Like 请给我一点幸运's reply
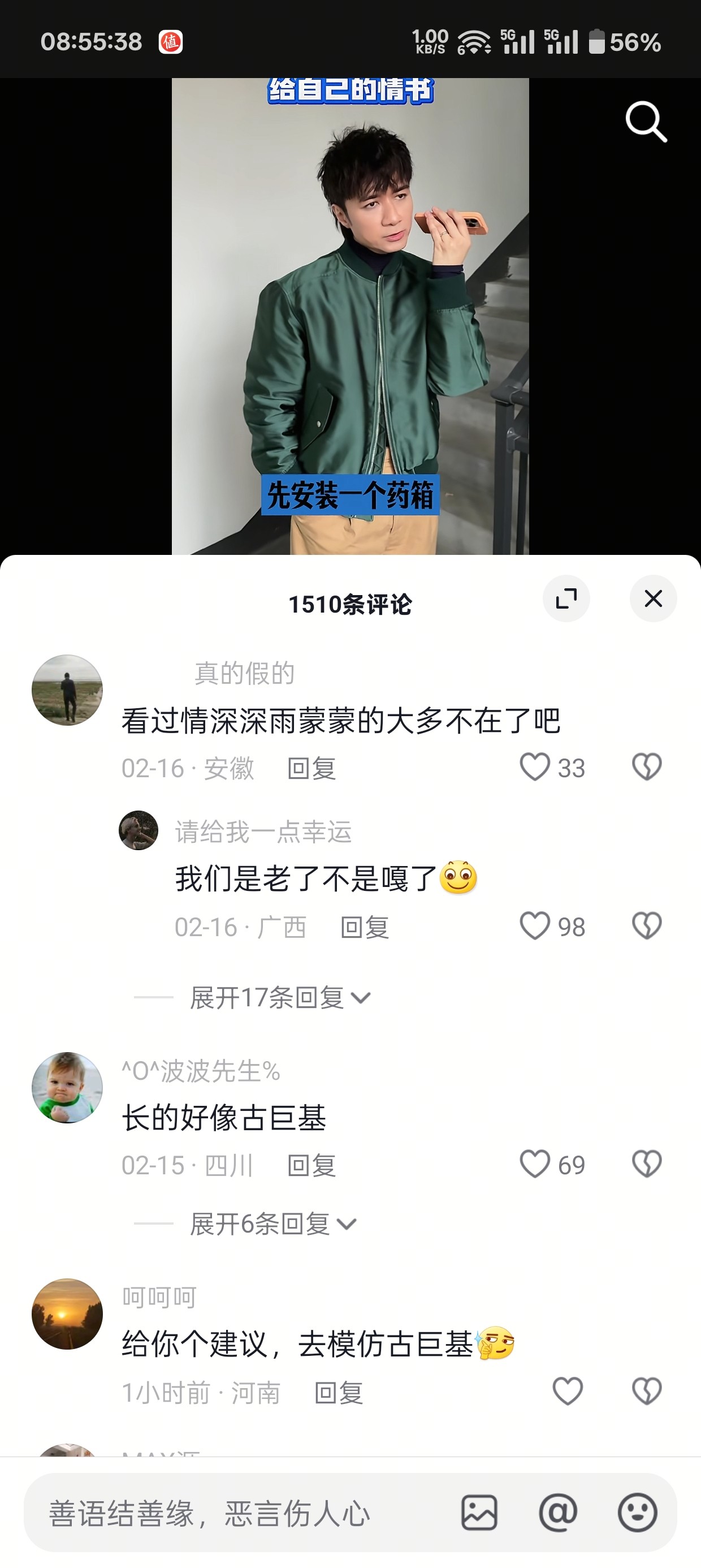This screenshot has width=701, height=1568. tap(535, 926)
